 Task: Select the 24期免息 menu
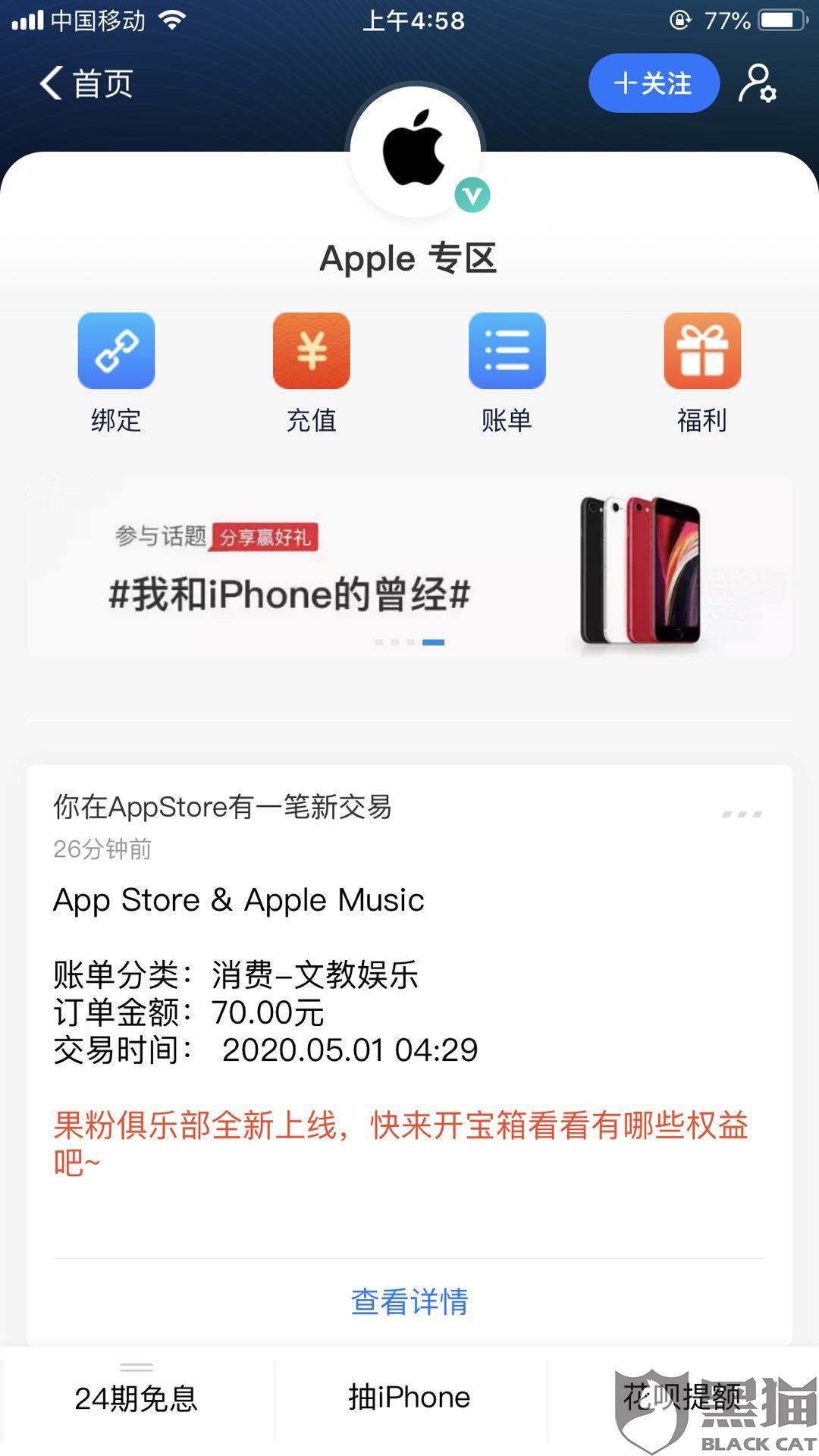pyautogui.click(x=136, y=1398)
